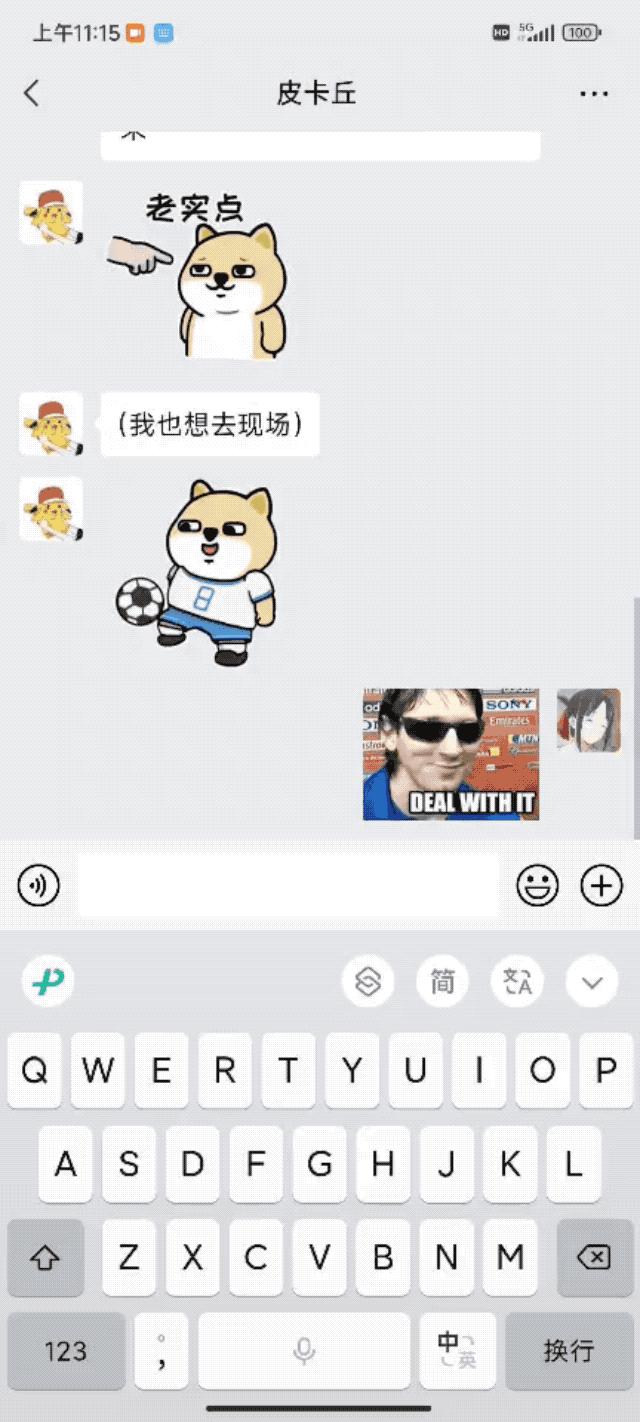Open the DEAL WITH IT meme image
The image size is (640, 1422).
pos(451,754)
